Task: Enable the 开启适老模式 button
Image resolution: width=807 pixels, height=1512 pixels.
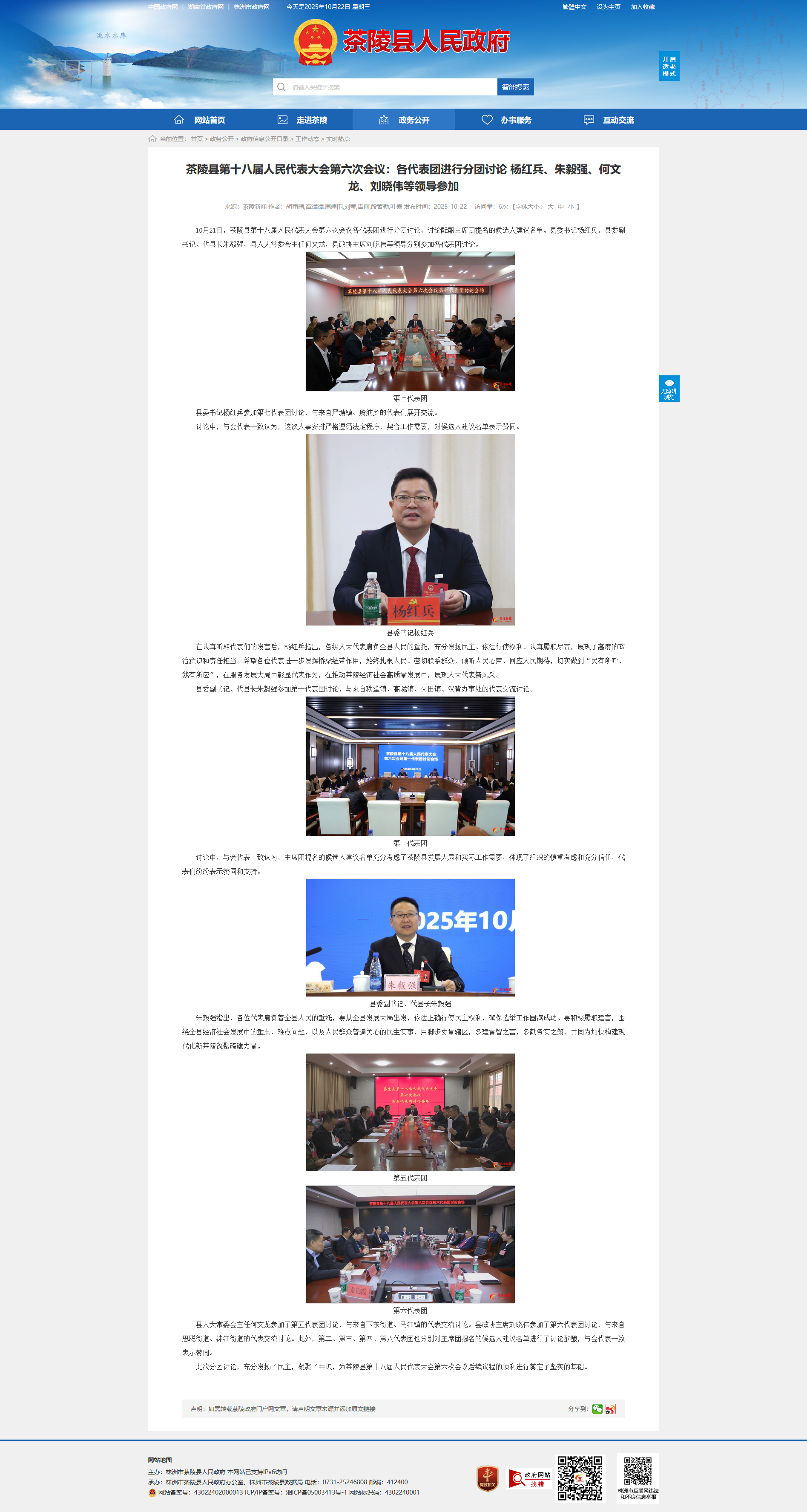Action: pos(669,66)
